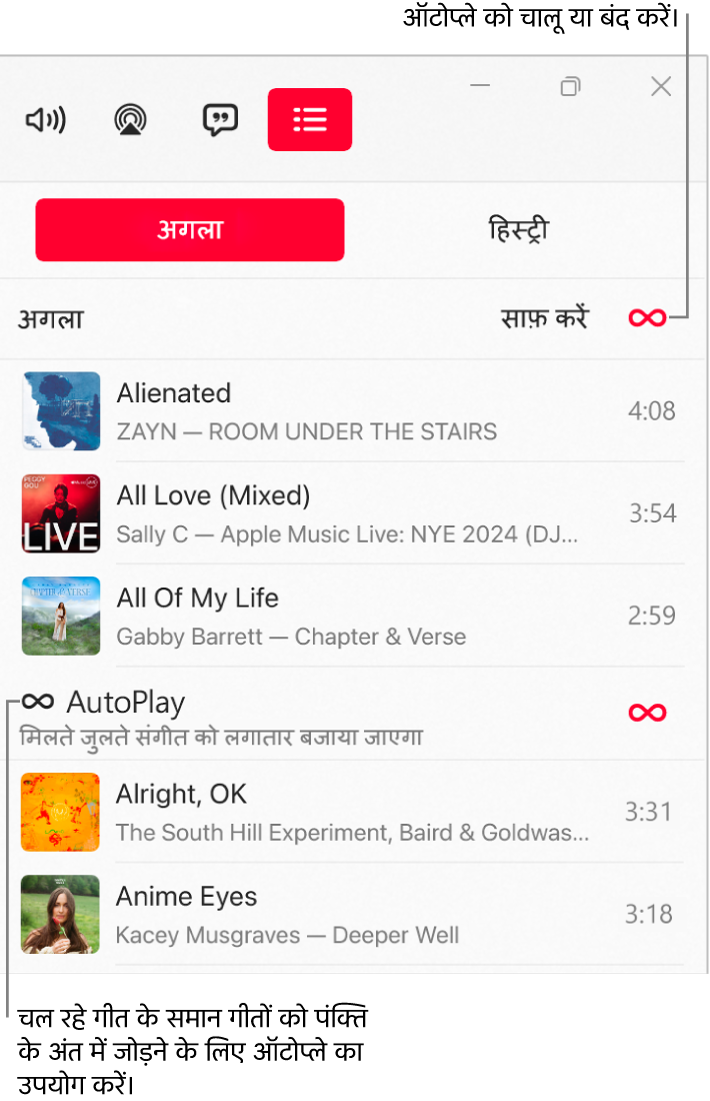Open the AirPlay output options
Screen dimensions: 710x1101
tap(130, 120)
